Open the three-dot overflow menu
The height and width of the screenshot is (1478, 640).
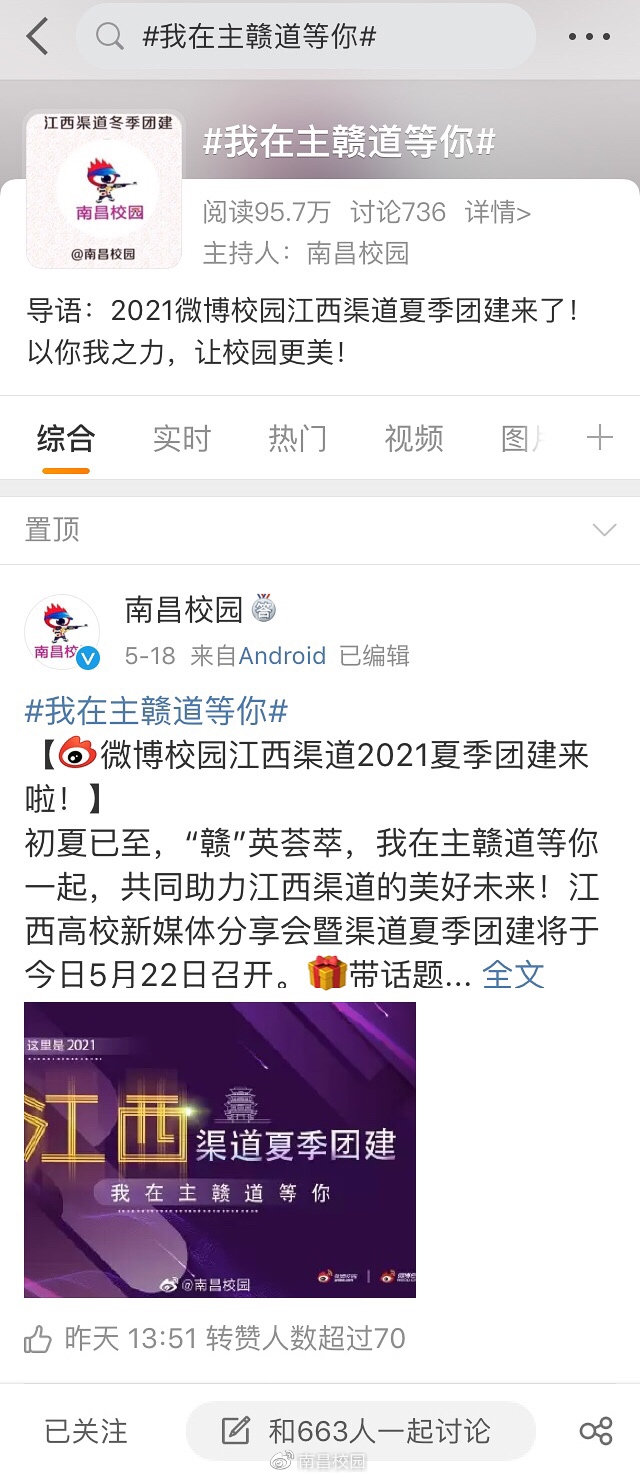(x=589, y=37)
